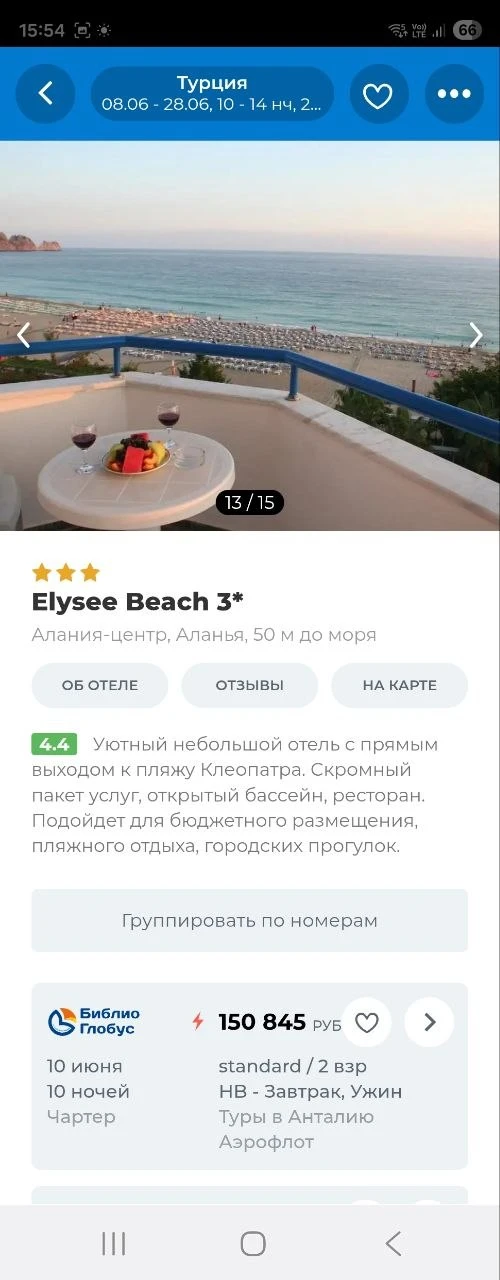The height and width of the screenshot is (1280, 500).
Task: Open the recent apps system button
Action: coord(114,1243)
